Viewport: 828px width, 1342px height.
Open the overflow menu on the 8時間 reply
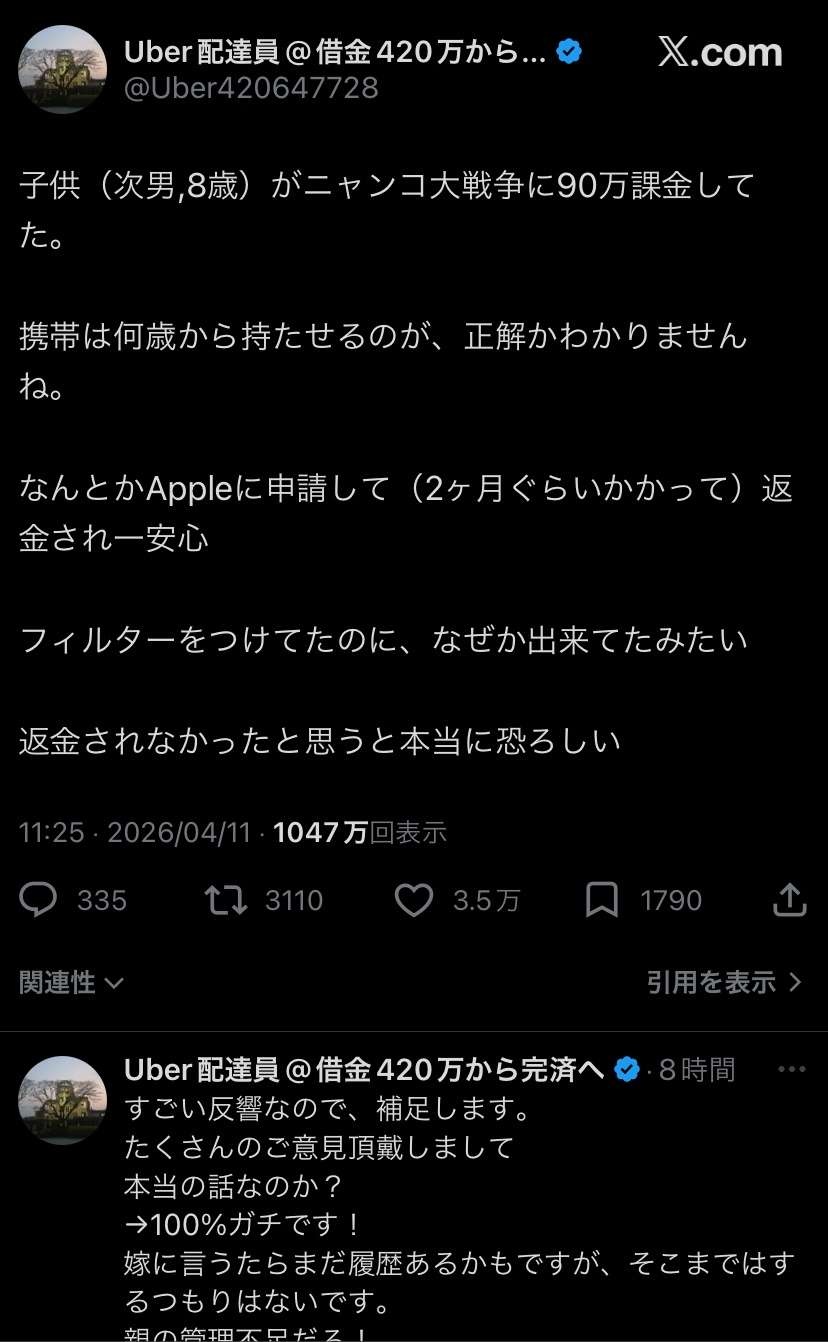pos(791,1069)
